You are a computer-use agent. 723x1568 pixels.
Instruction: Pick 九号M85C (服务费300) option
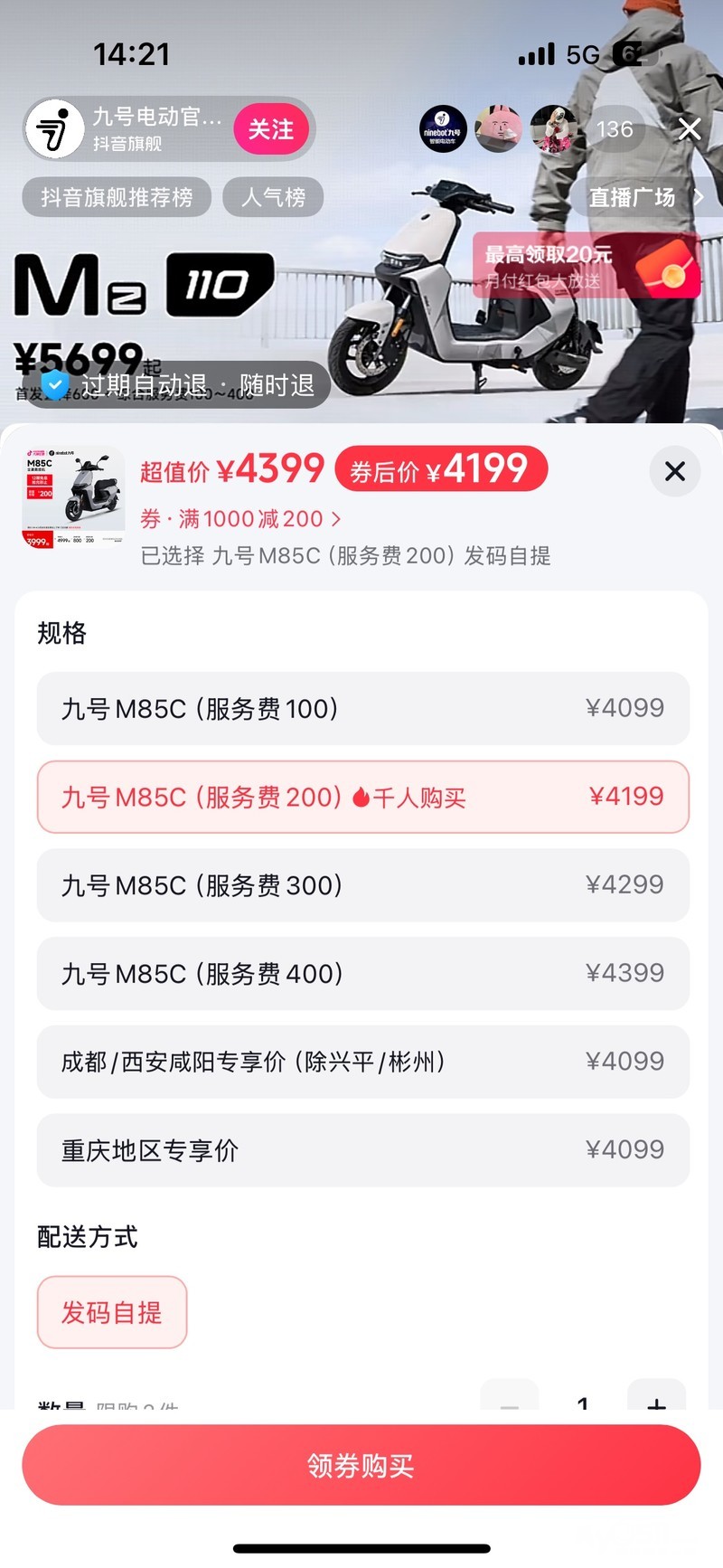click(362, 885)
